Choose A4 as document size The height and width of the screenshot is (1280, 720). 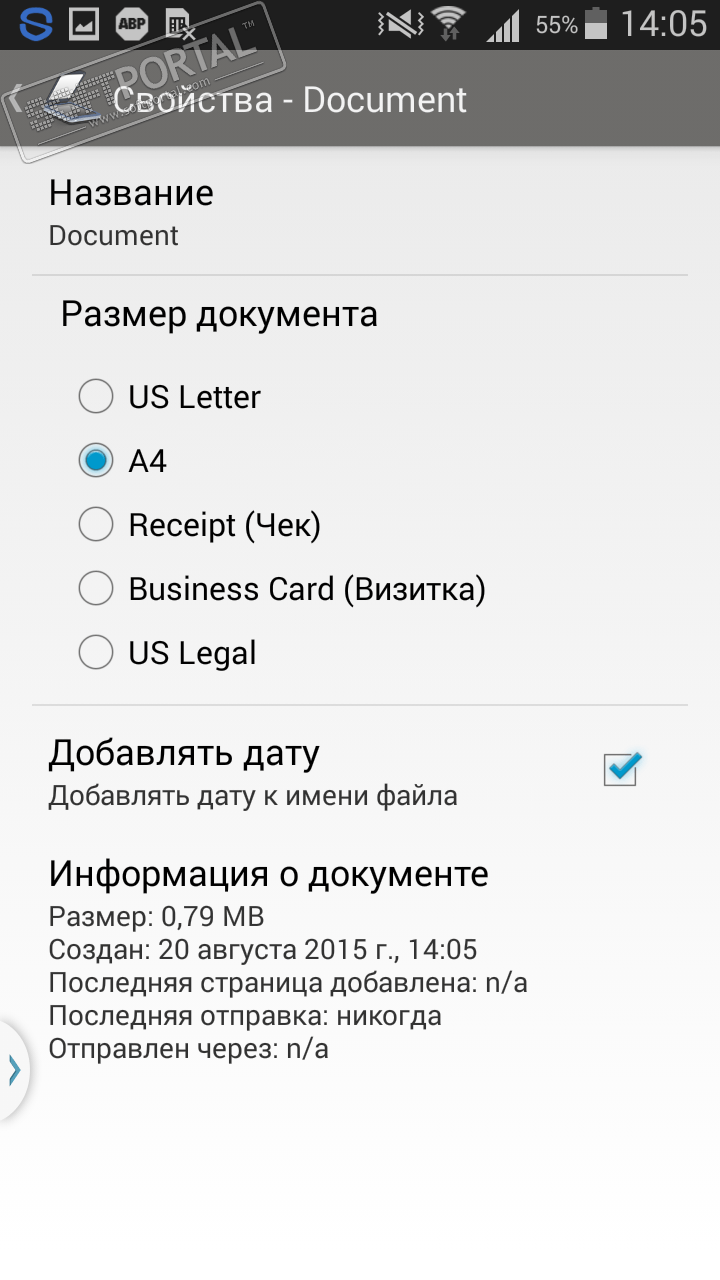tap(96, 461)
